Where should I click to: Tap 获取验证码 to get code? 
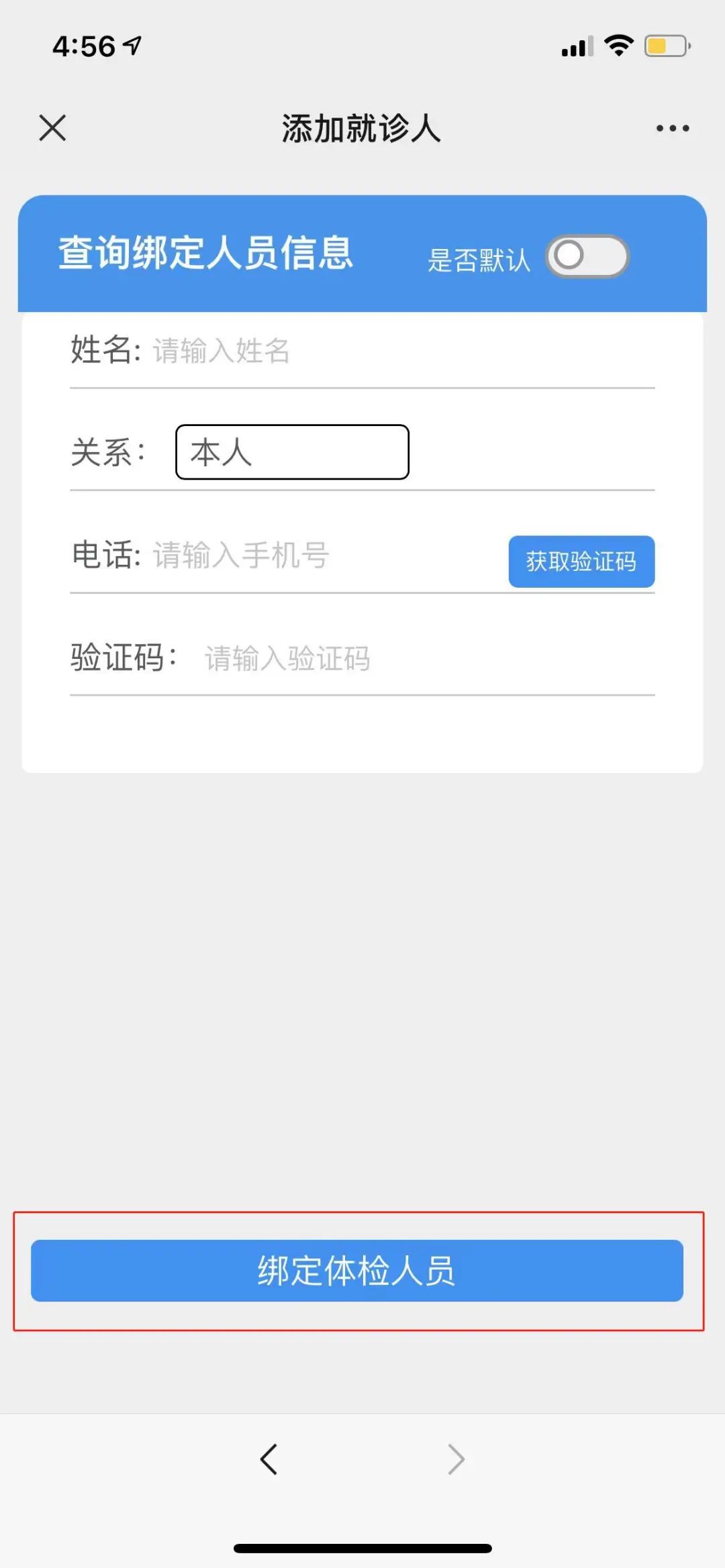581,562
